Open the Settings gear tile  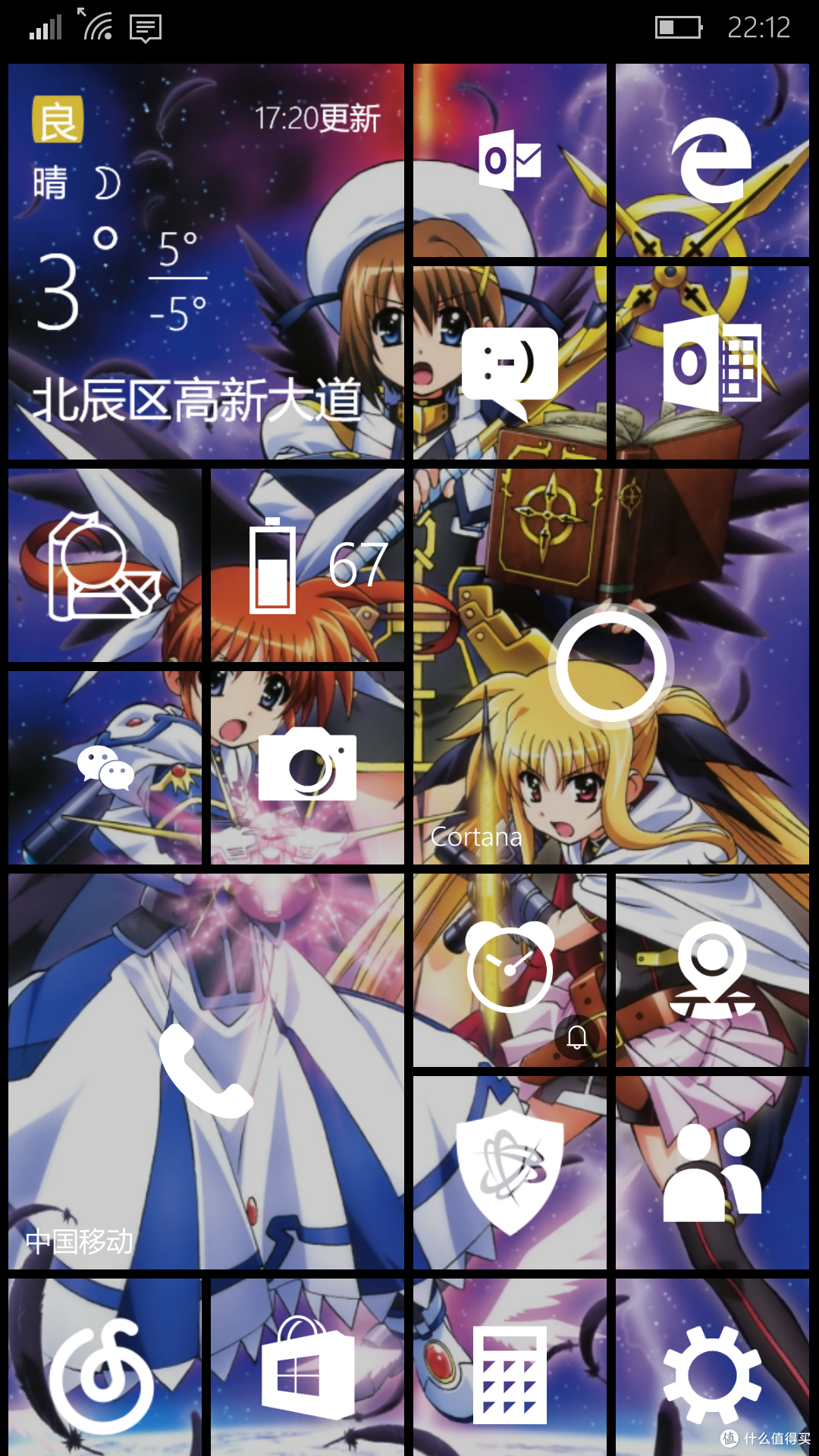pyautogui.click(x=712, y=1367)
